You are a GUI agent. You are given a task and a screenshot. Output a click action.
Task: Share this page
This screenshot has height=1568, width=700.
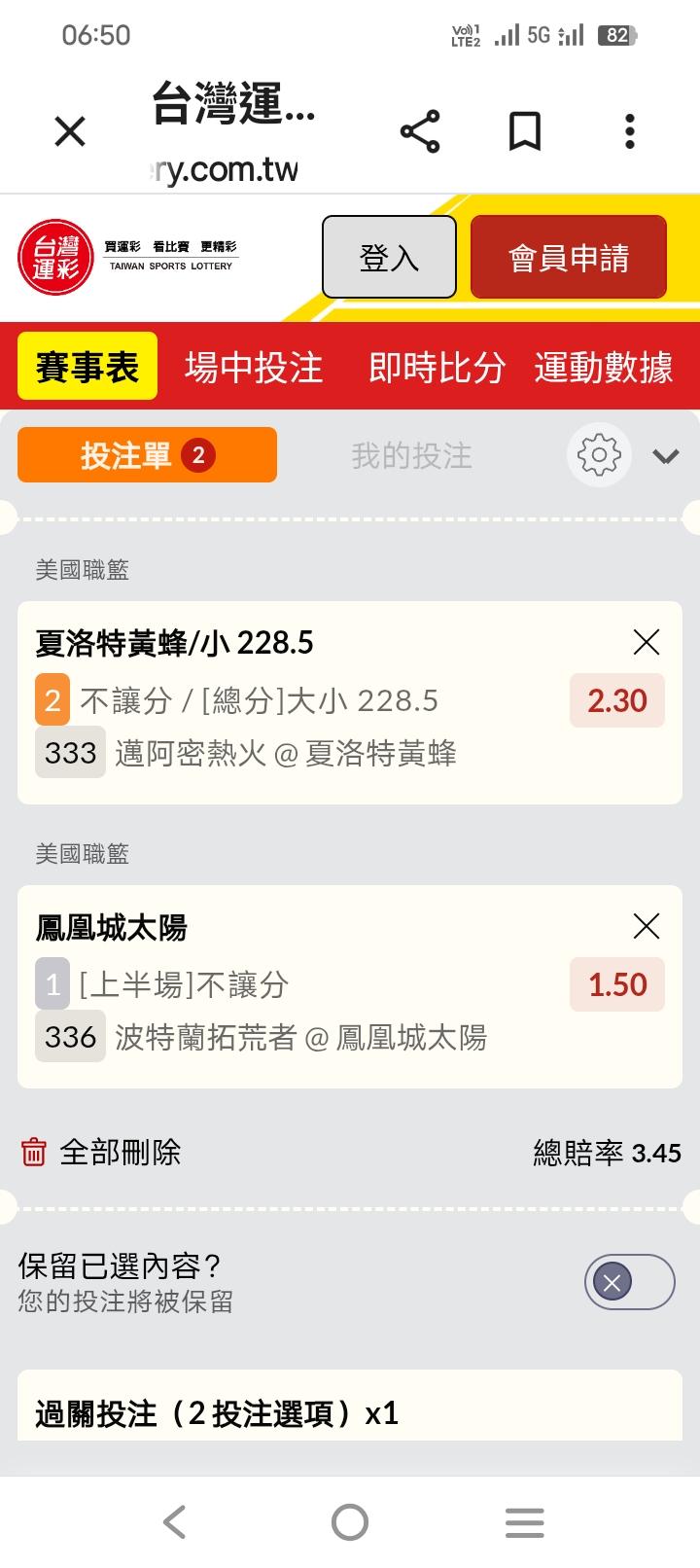point(420,131)
